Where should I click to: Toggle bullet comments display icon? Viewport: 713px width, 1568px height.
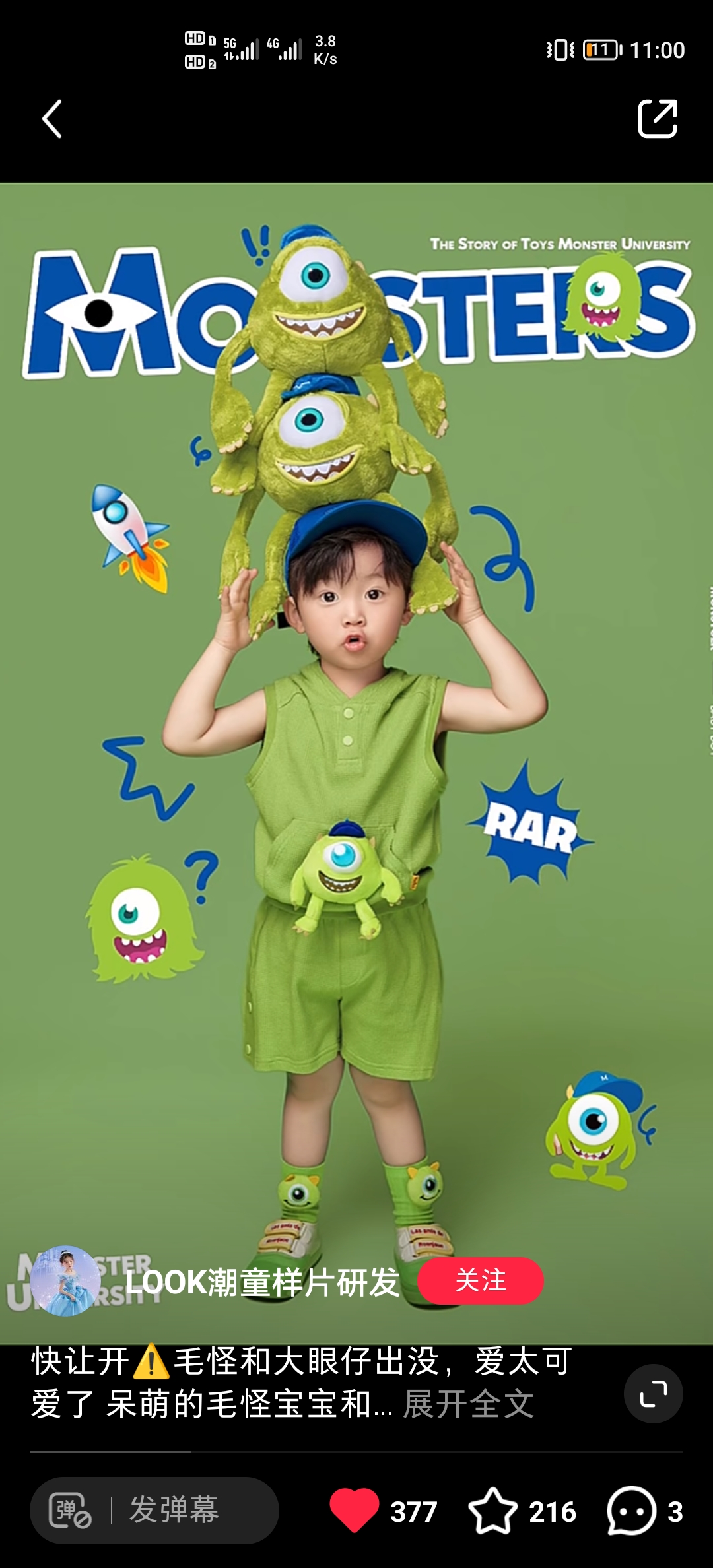70,1510
